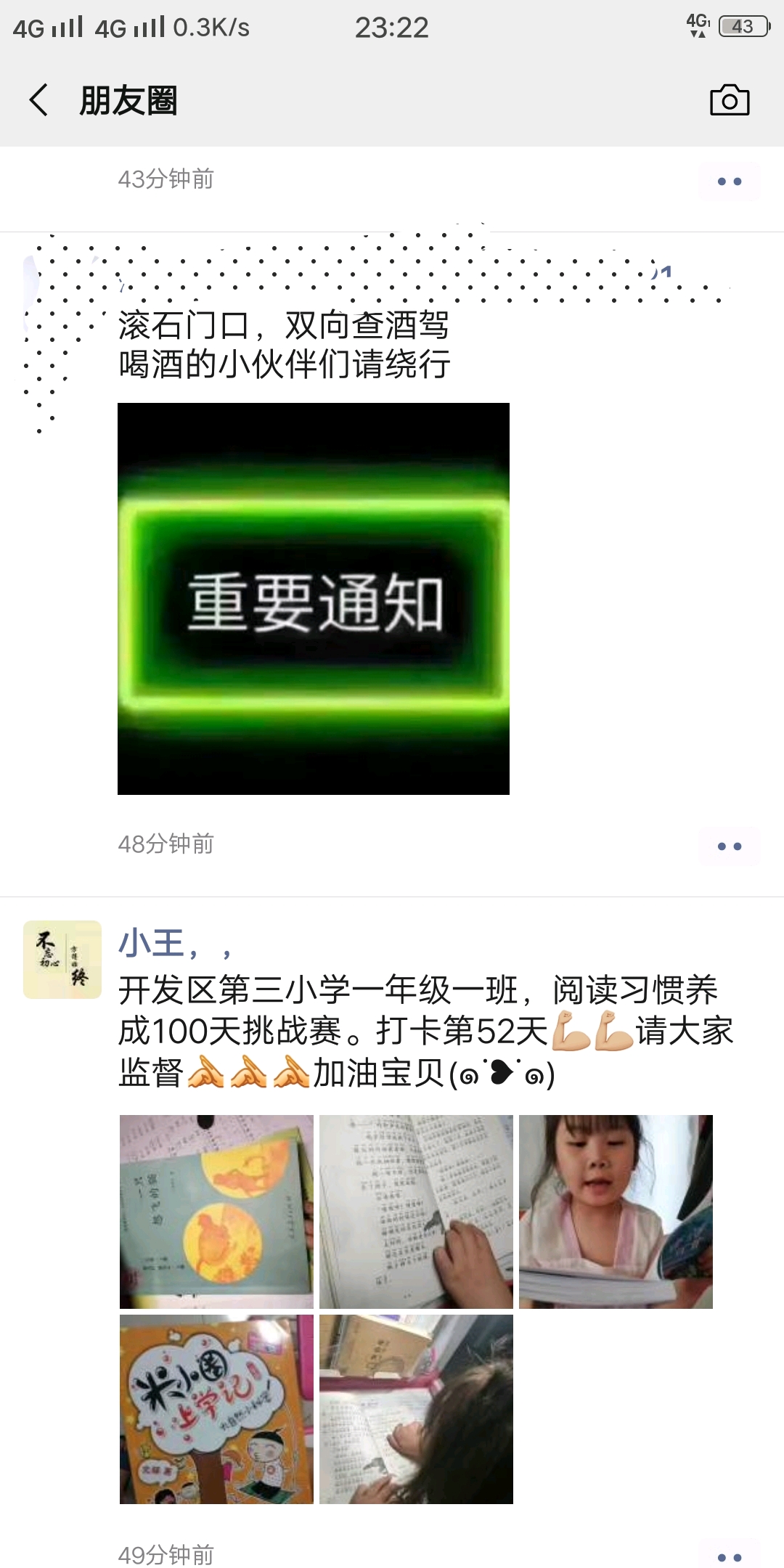784x1568 pixels.
Task: View the moon picture book cover photo
Action: coord(216,1212)
